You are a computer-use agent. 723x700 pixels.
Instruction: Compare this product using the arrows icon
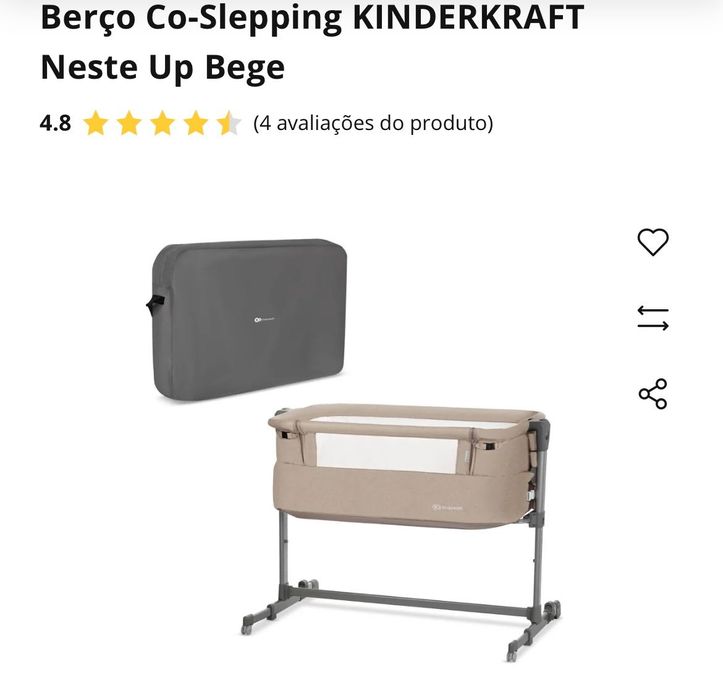(653, 319)
